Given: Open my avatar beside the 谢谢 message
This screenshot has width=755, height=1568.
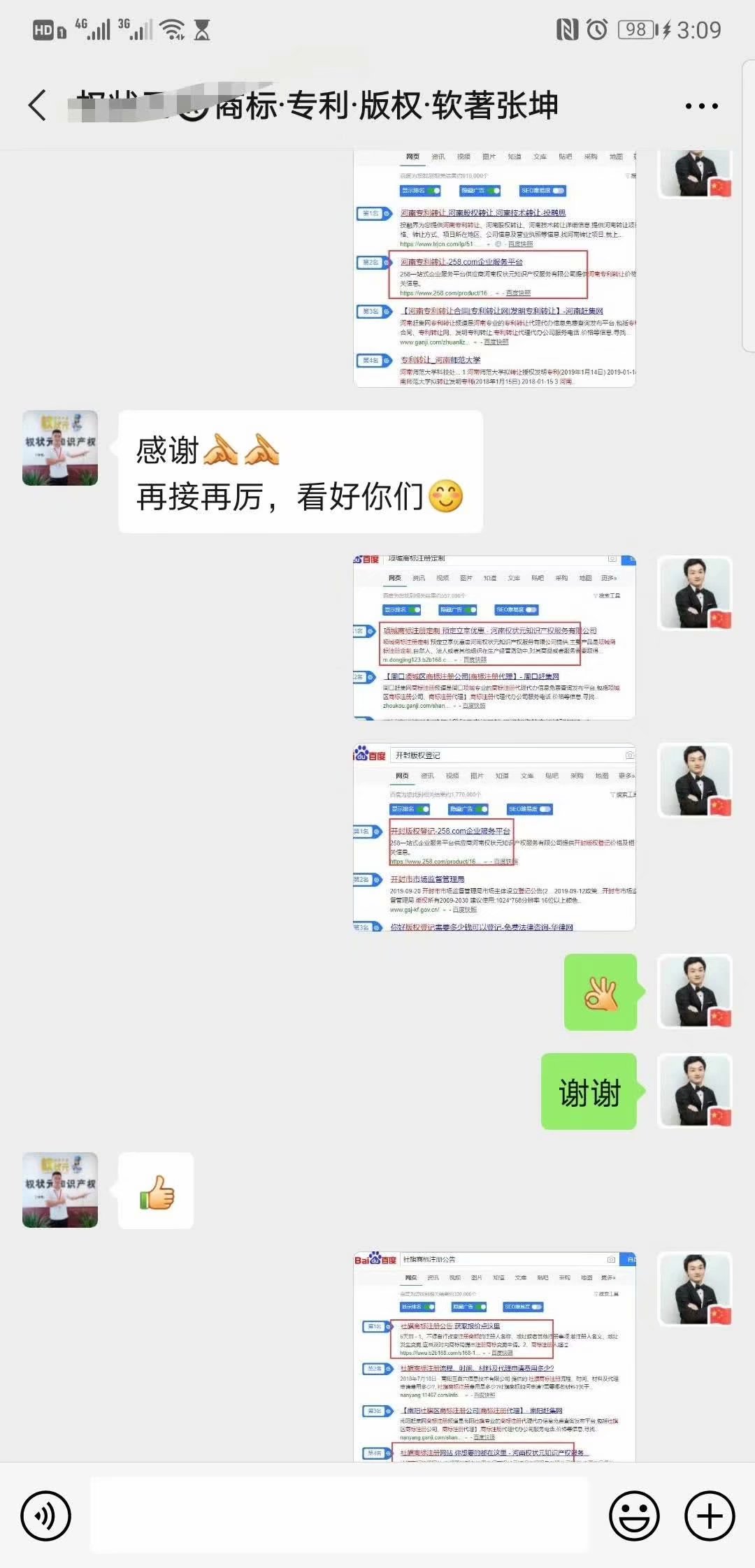Looking at the screenshot, I should tap(696, 1090).
